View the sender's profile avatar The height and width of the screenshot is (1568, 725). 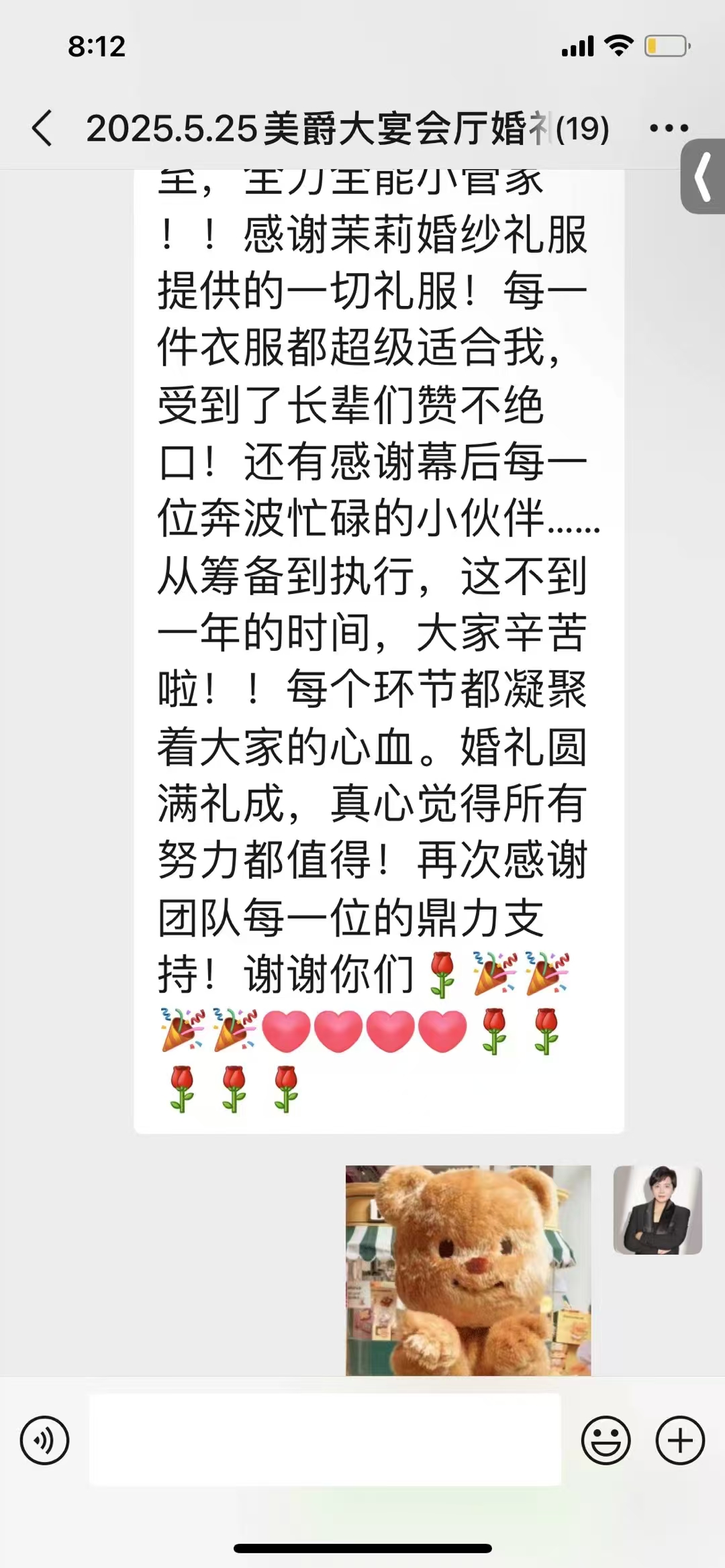pos(658,1210)
